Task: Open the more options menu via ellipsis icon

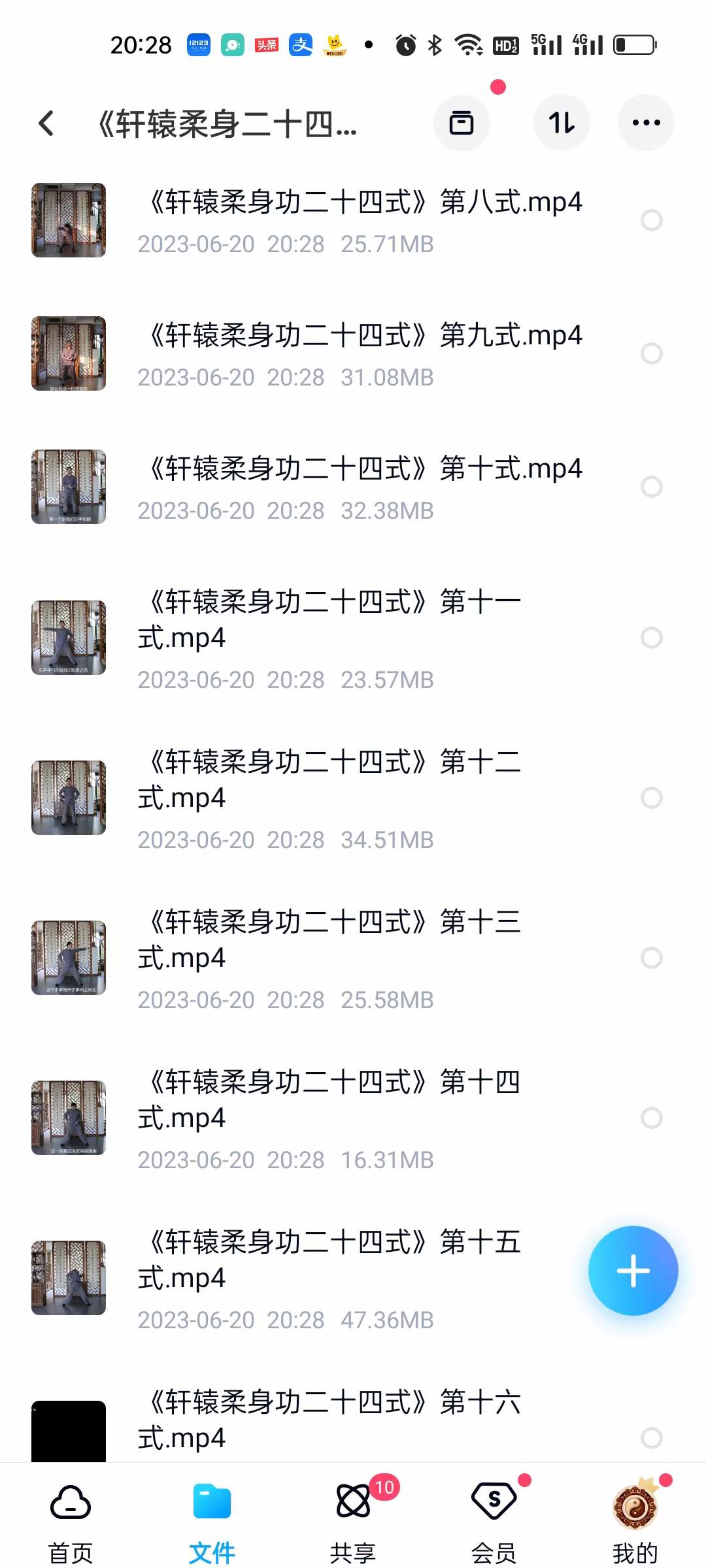Action: 646,122
